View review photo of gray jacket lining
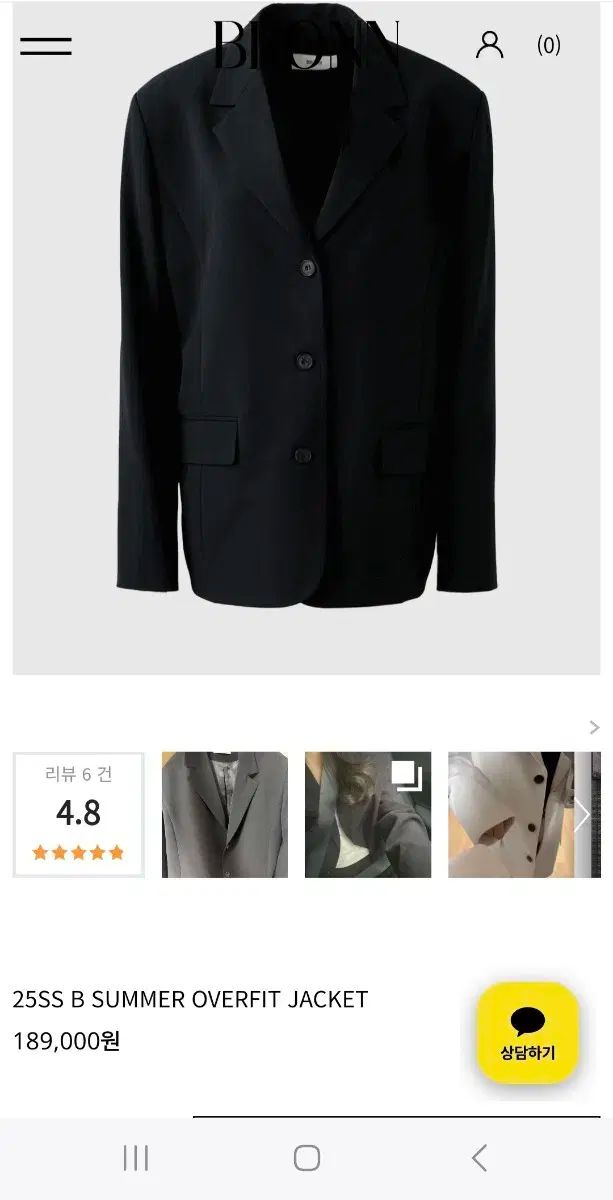The width and height of the screenshot is (613, 1200). point(225,814)
